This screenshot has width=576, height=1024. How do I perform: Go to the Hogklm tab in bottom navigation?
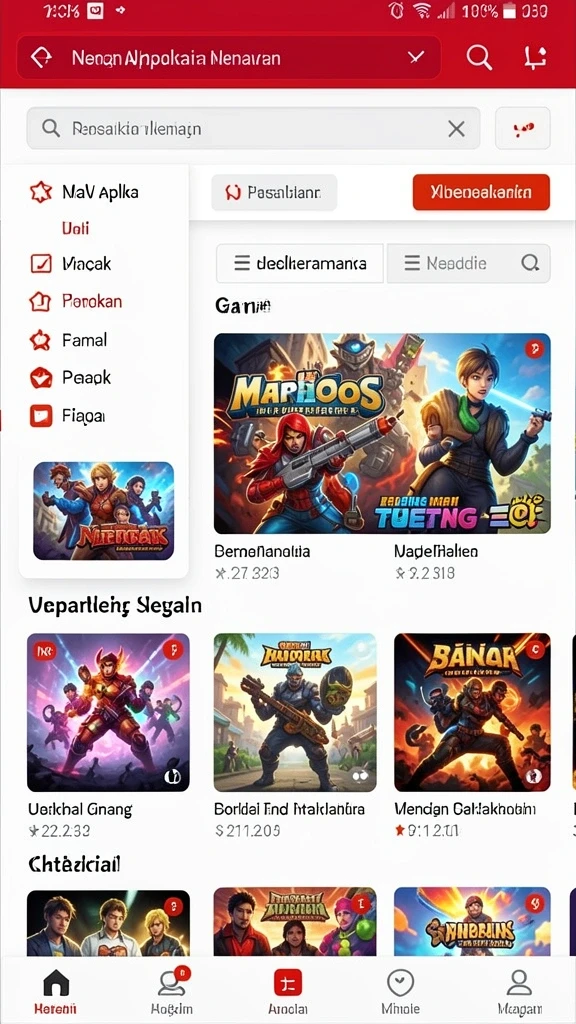point(171,991)
